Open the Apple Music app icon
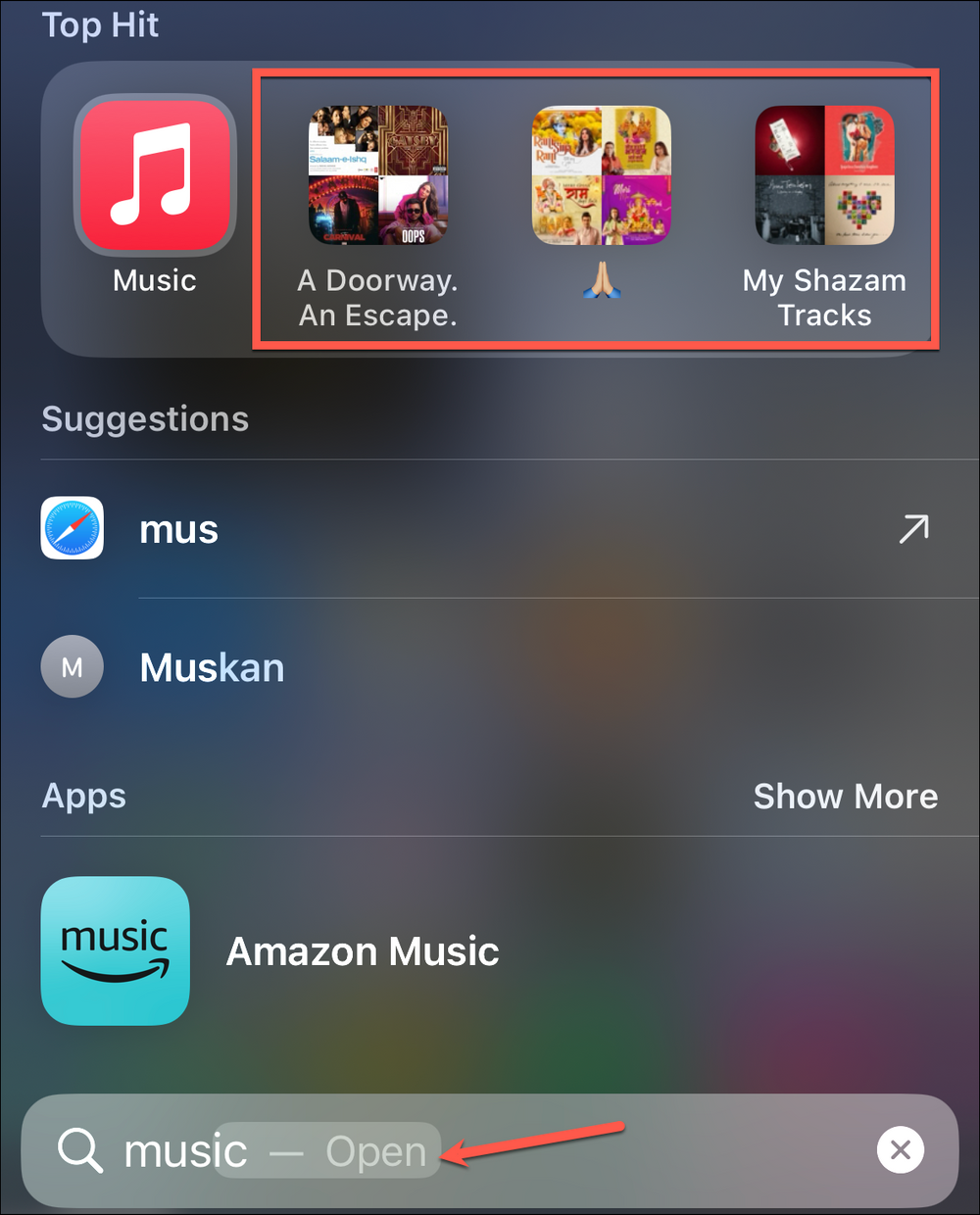This screenshot has height=1215, width=980. pos(154,174)
